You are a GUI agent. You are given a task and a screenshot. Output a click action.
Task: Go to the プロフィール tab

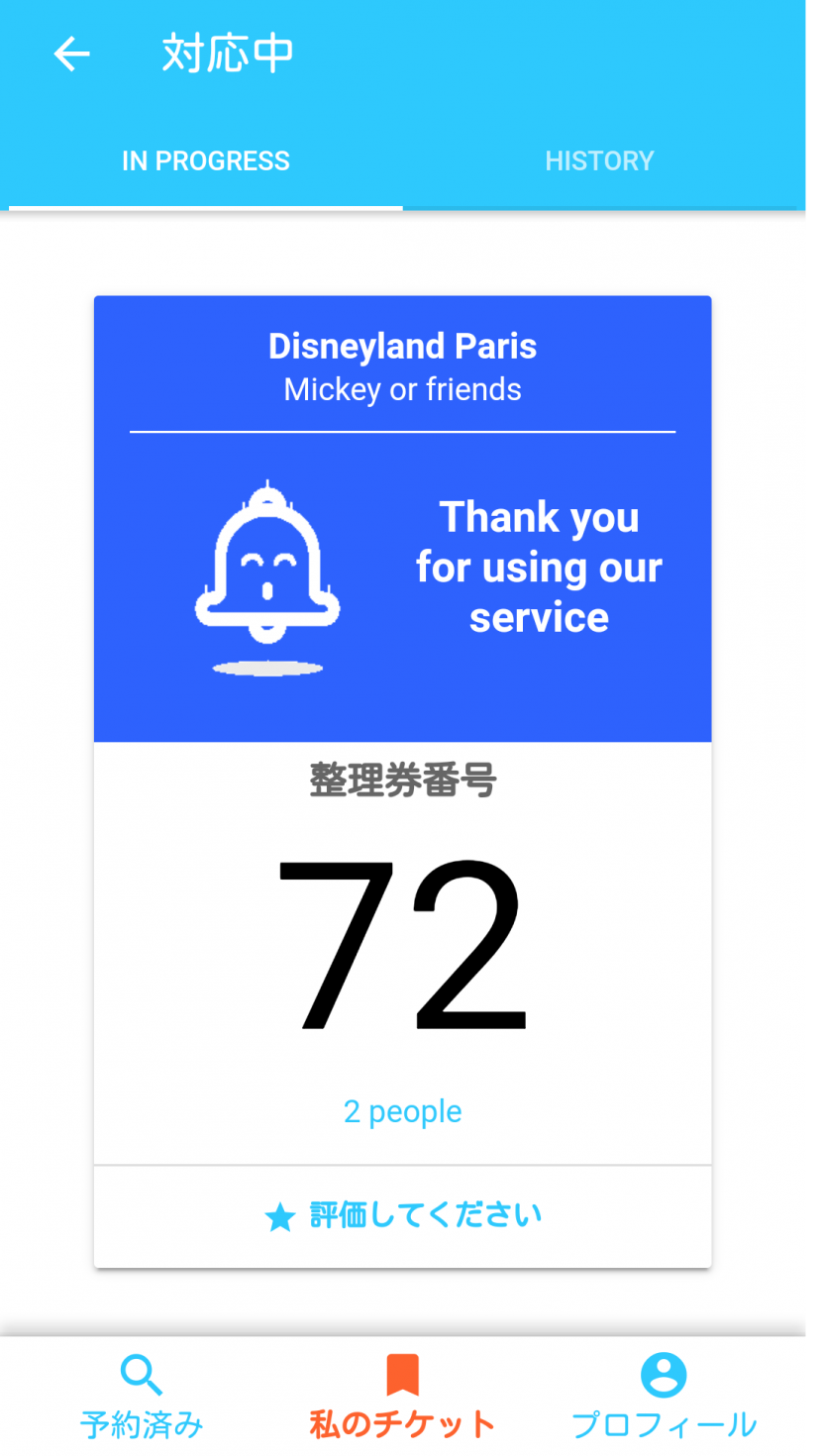[x=664, y=1397]
